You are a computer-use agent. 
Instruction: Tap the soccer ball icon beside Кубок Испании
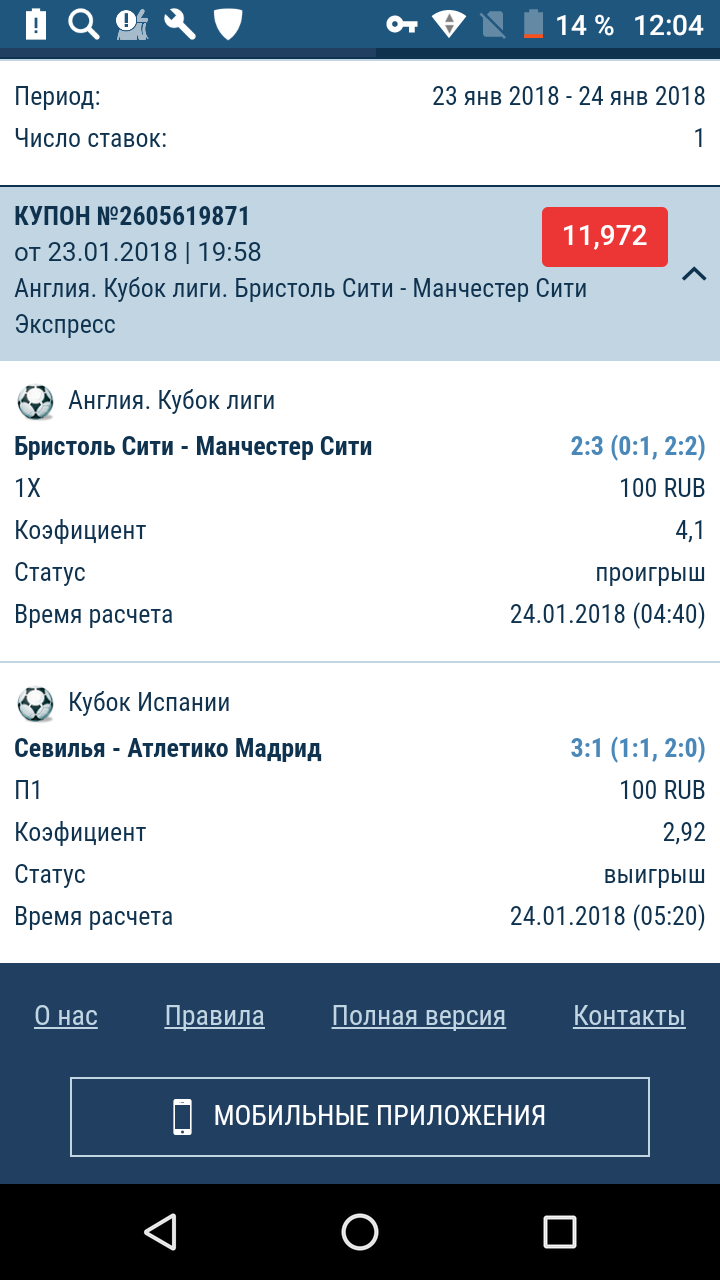click(34, 703)
